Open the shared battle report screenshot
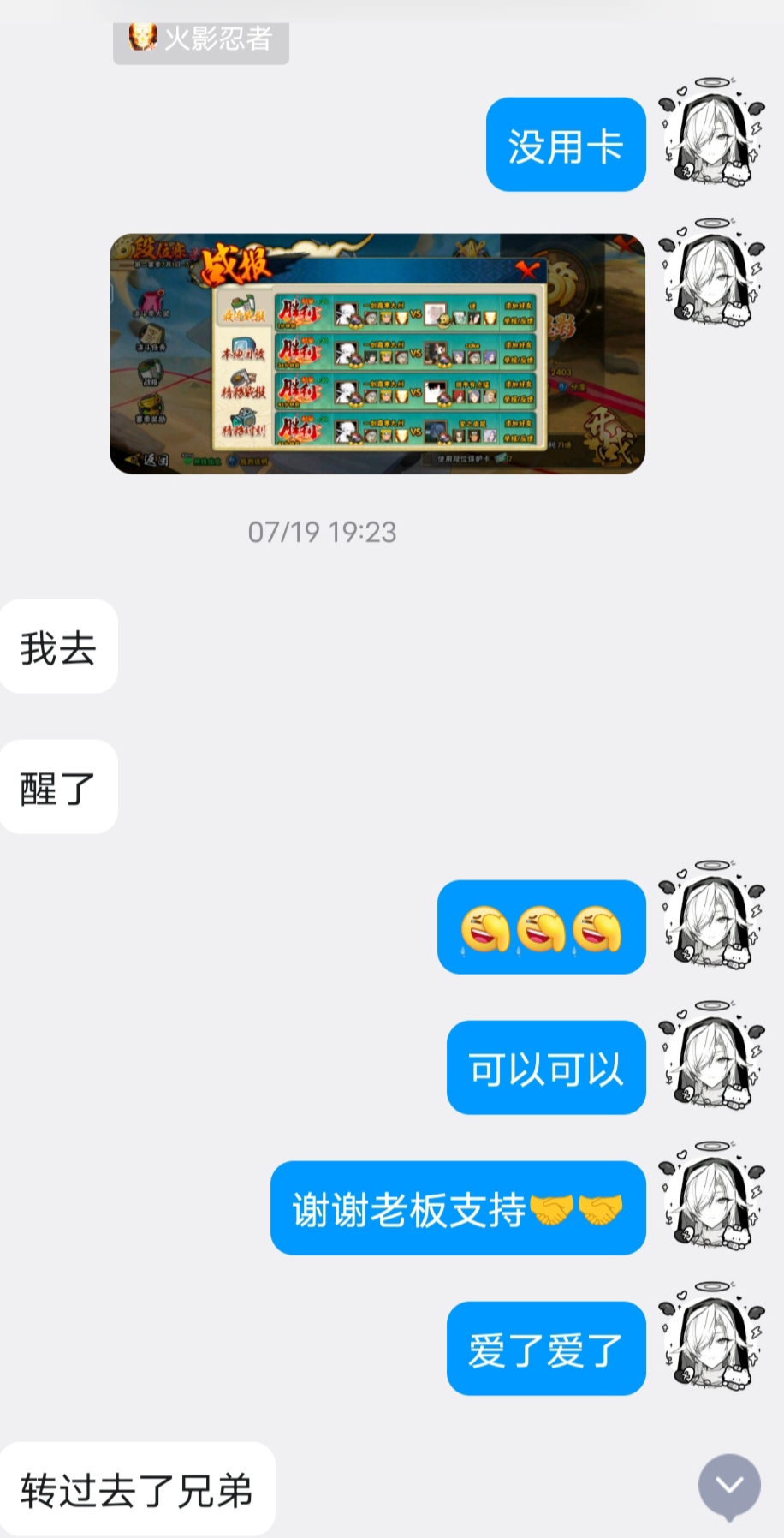 [377, 353]
